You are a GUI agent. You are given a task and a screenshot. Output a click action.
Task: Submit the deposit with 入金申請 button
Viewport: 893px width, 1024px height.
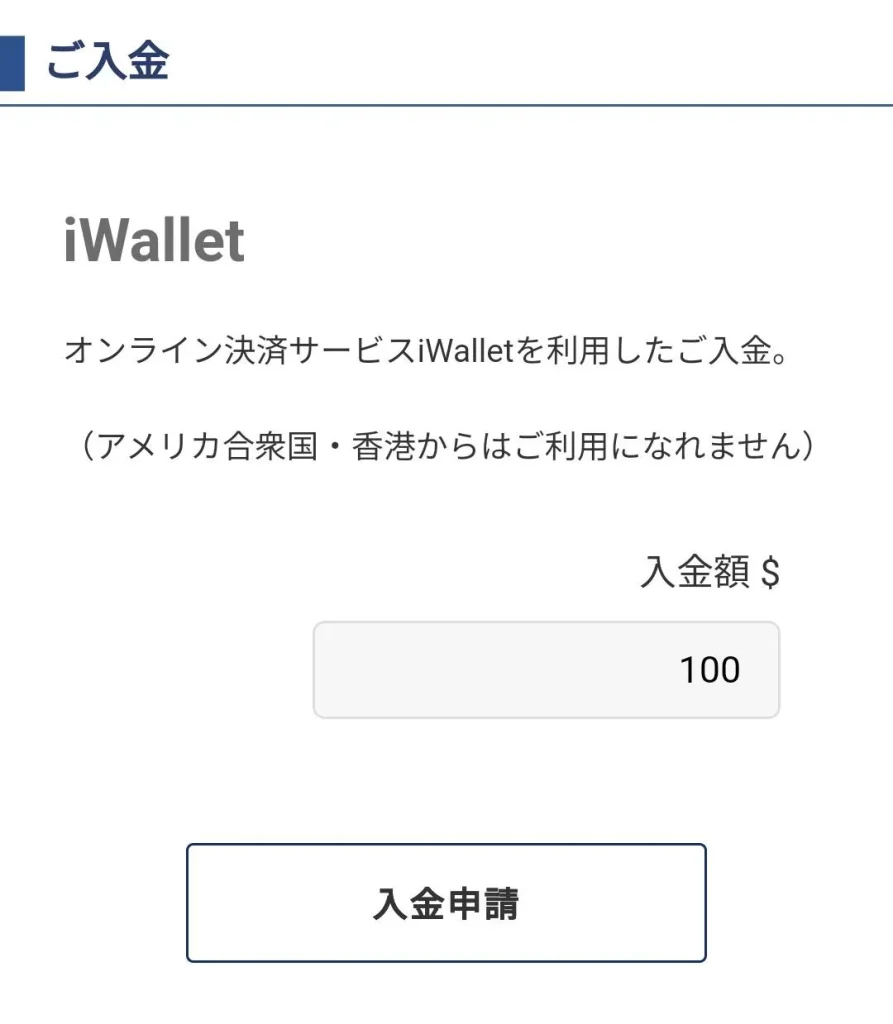click(x=446, y=903)
